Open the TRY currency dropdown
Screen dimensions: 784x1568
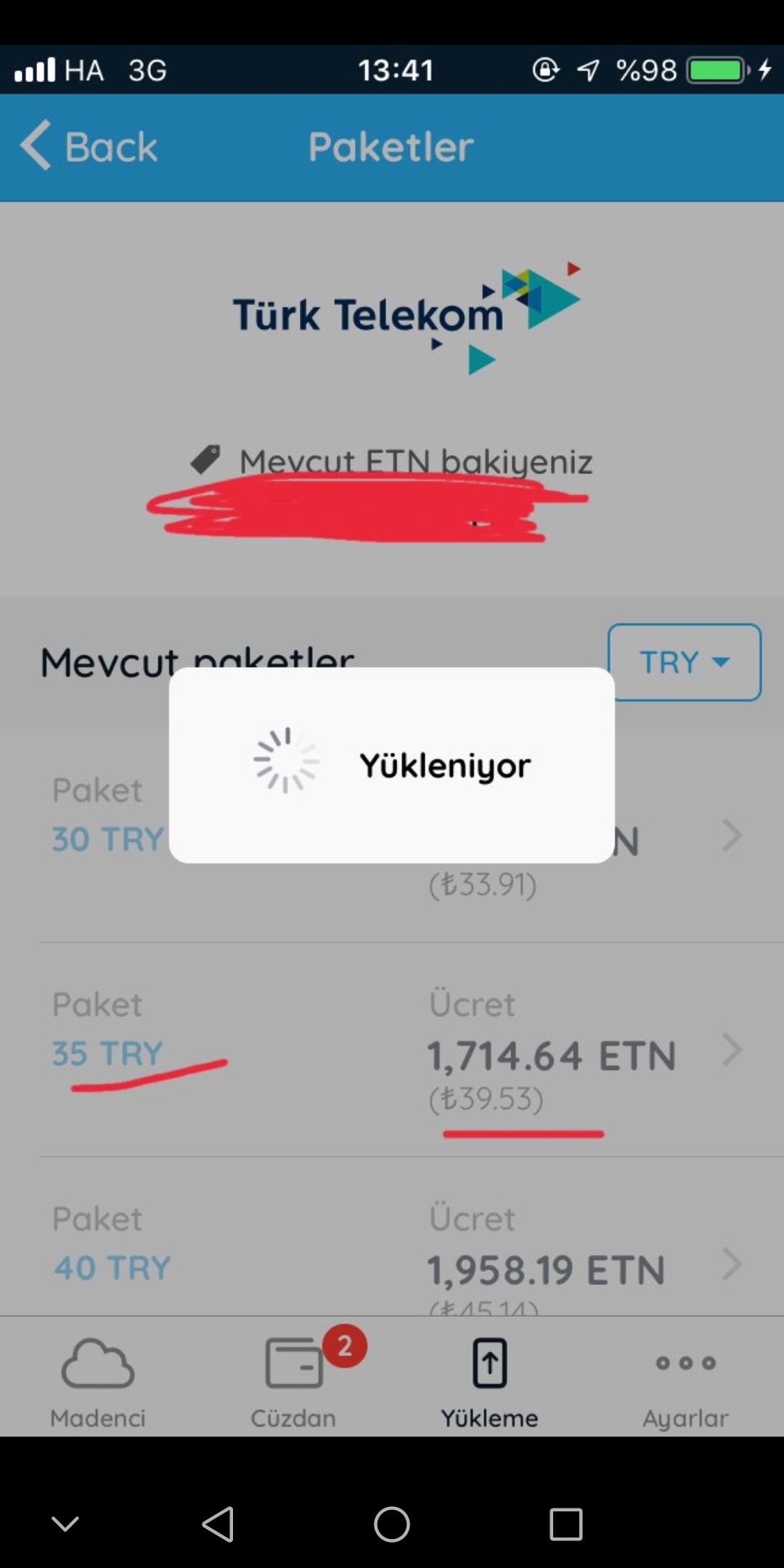click(684, 662)
